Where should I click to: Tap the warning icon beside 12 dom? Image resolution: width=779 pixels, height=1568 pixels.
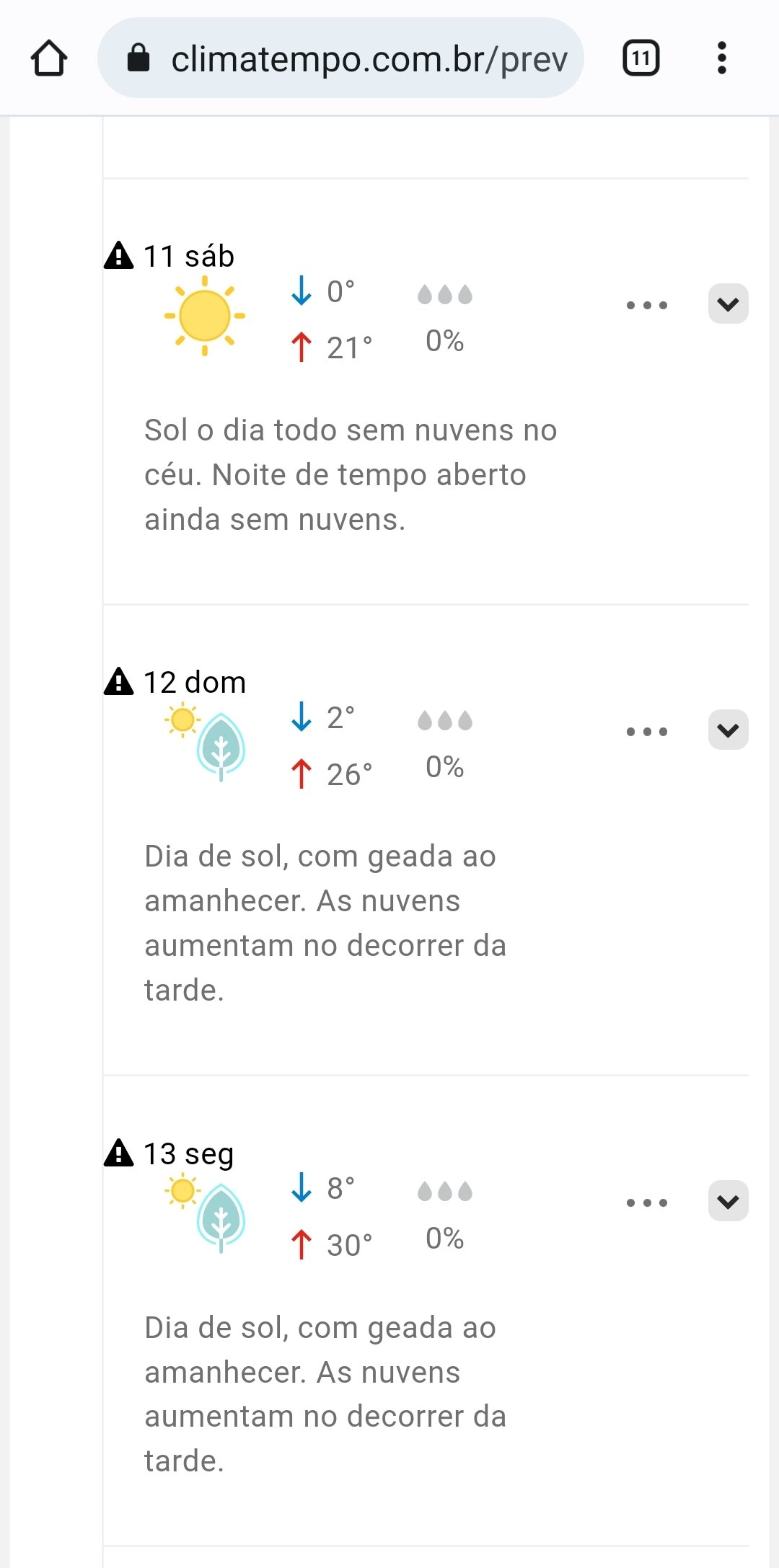point(119,681)
